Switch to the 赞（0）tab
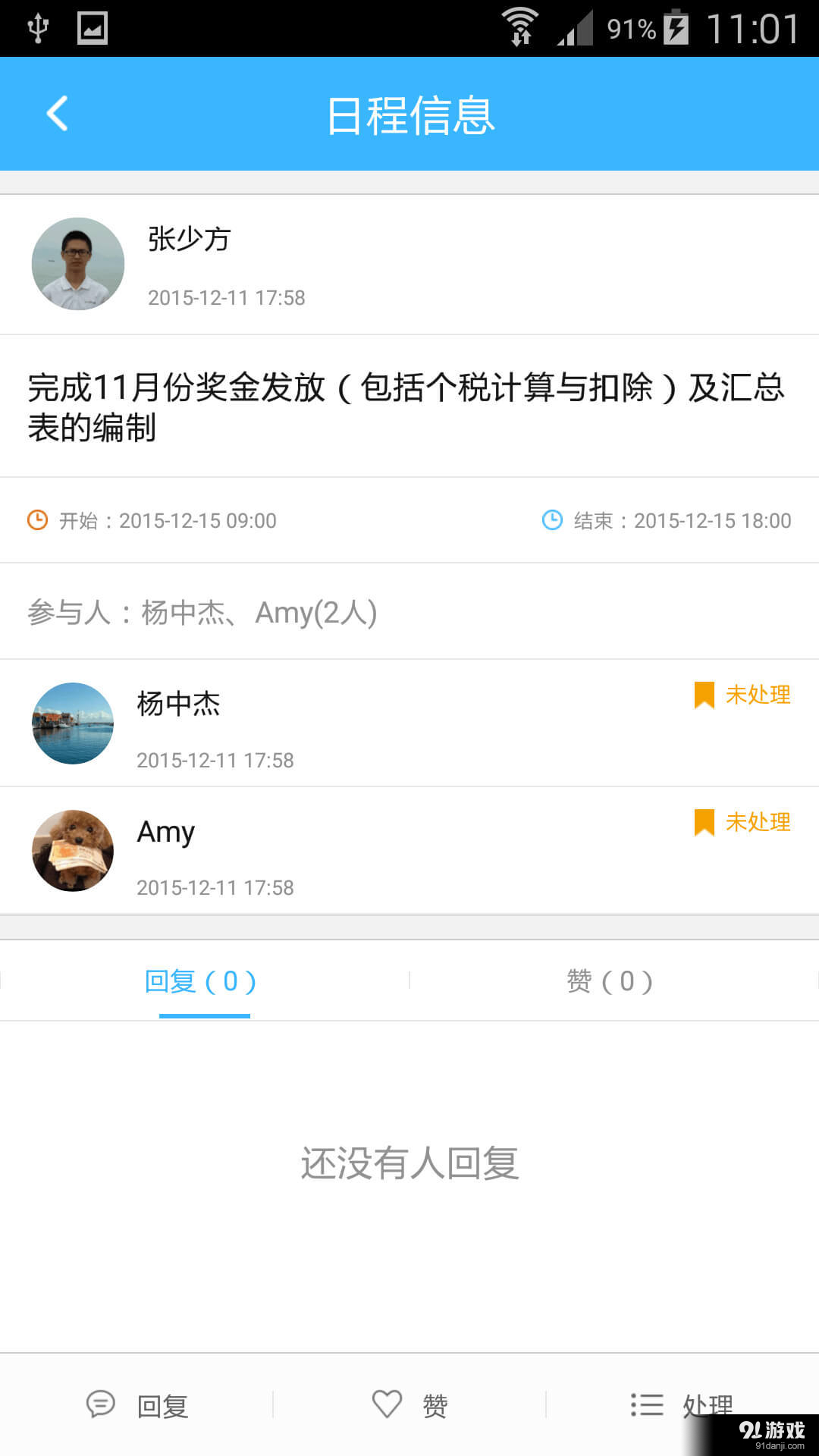 (611, 981)
